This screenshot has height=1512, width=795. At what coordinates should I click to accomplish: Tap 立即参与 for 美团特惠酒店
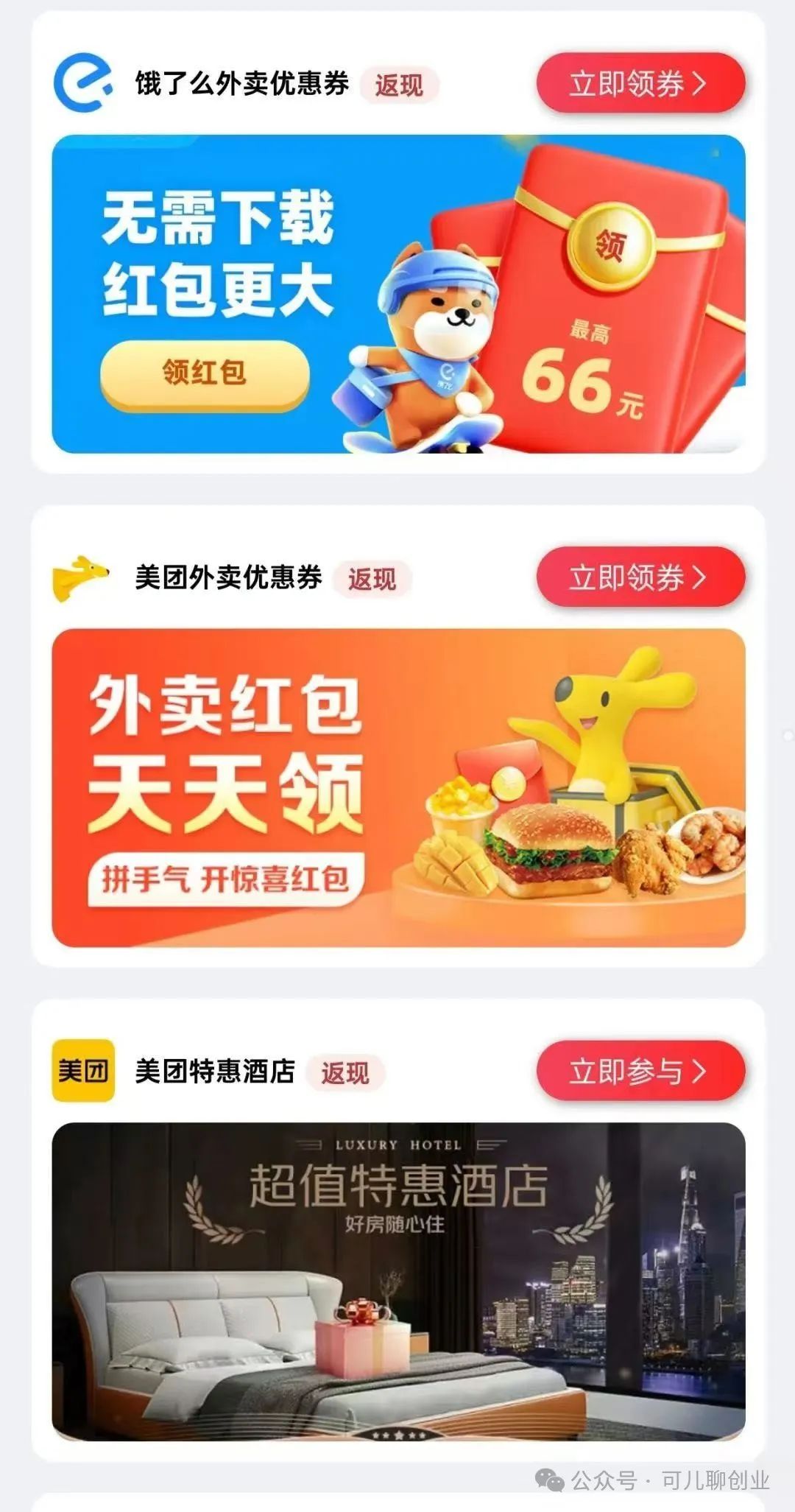(640, 1071)
